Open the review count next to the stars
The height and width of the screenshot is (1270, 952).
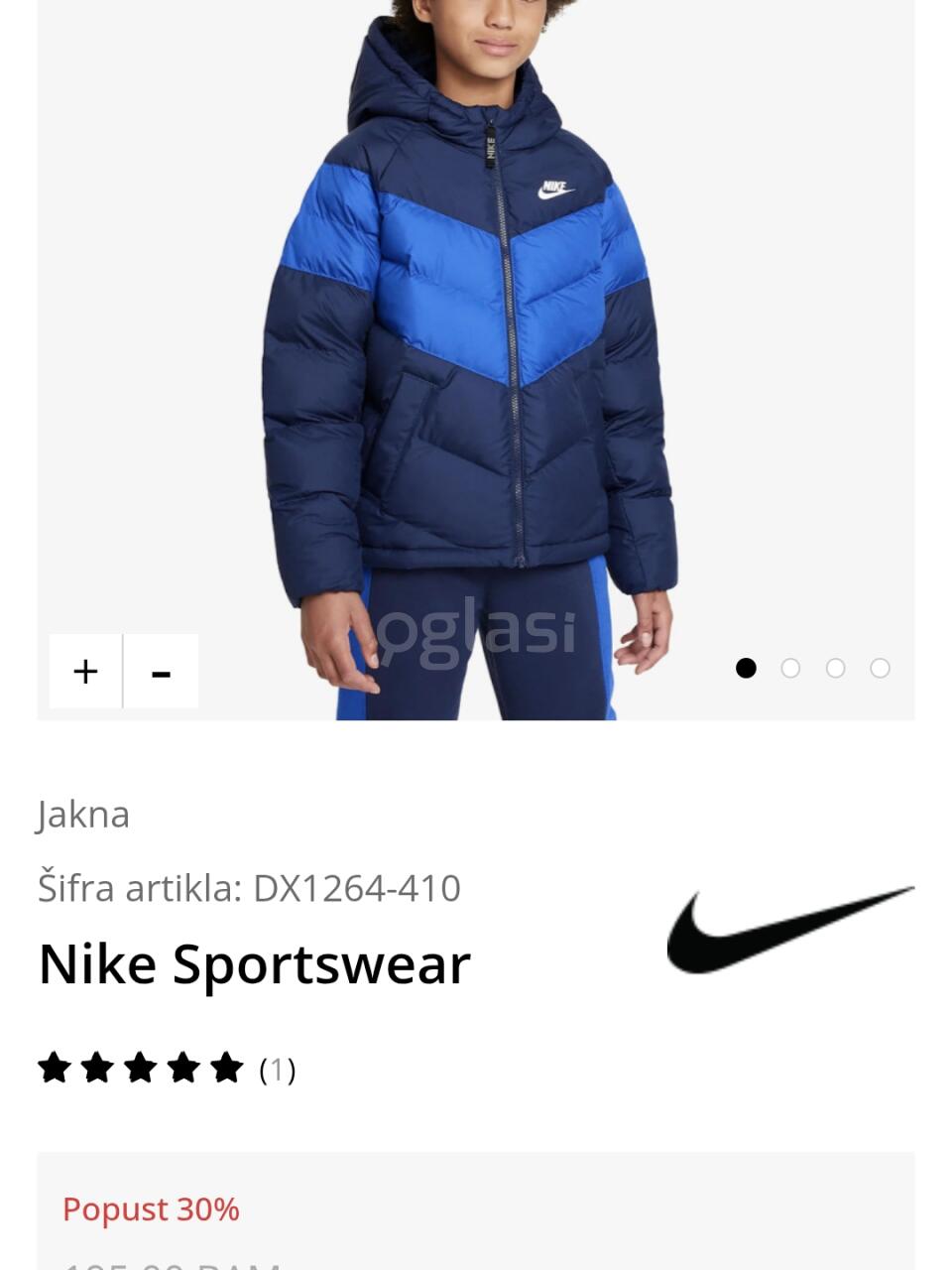click(x=278, y=1070)
